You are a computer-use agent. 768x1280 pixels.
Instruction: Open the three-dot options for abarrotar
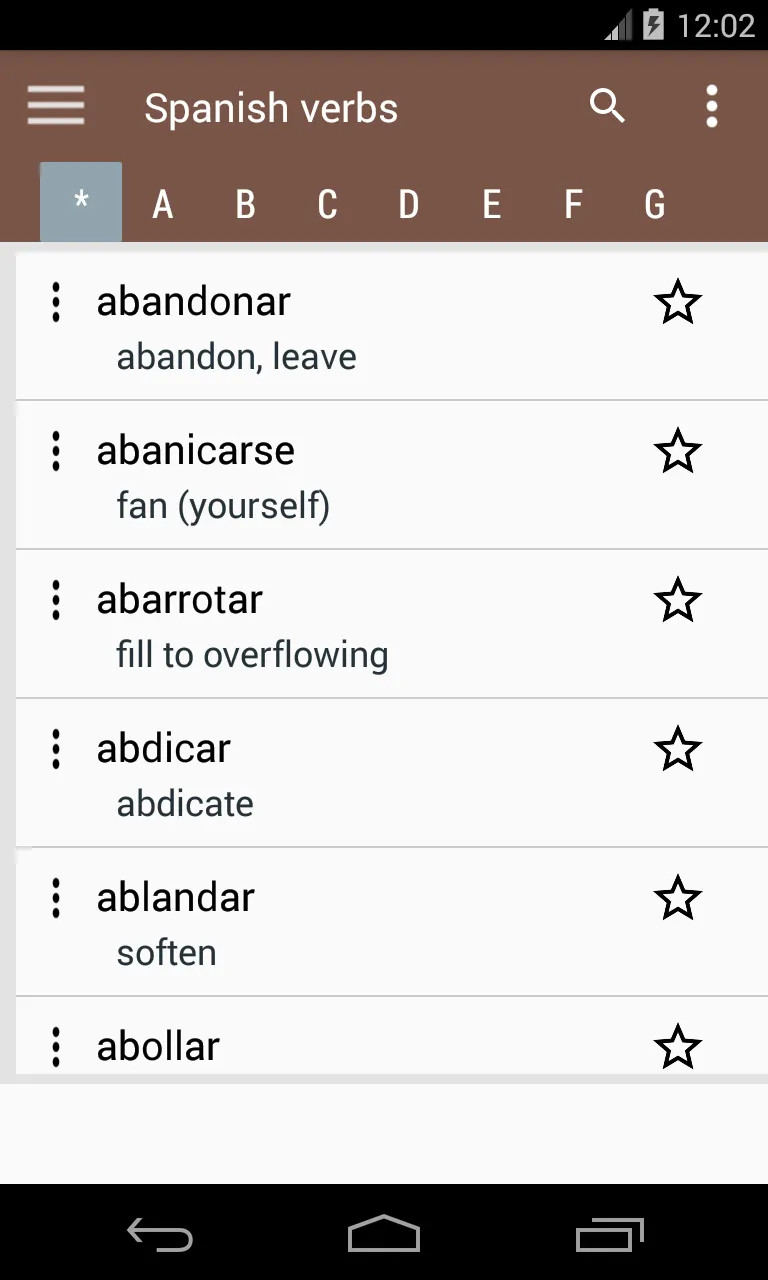[56, 600]
